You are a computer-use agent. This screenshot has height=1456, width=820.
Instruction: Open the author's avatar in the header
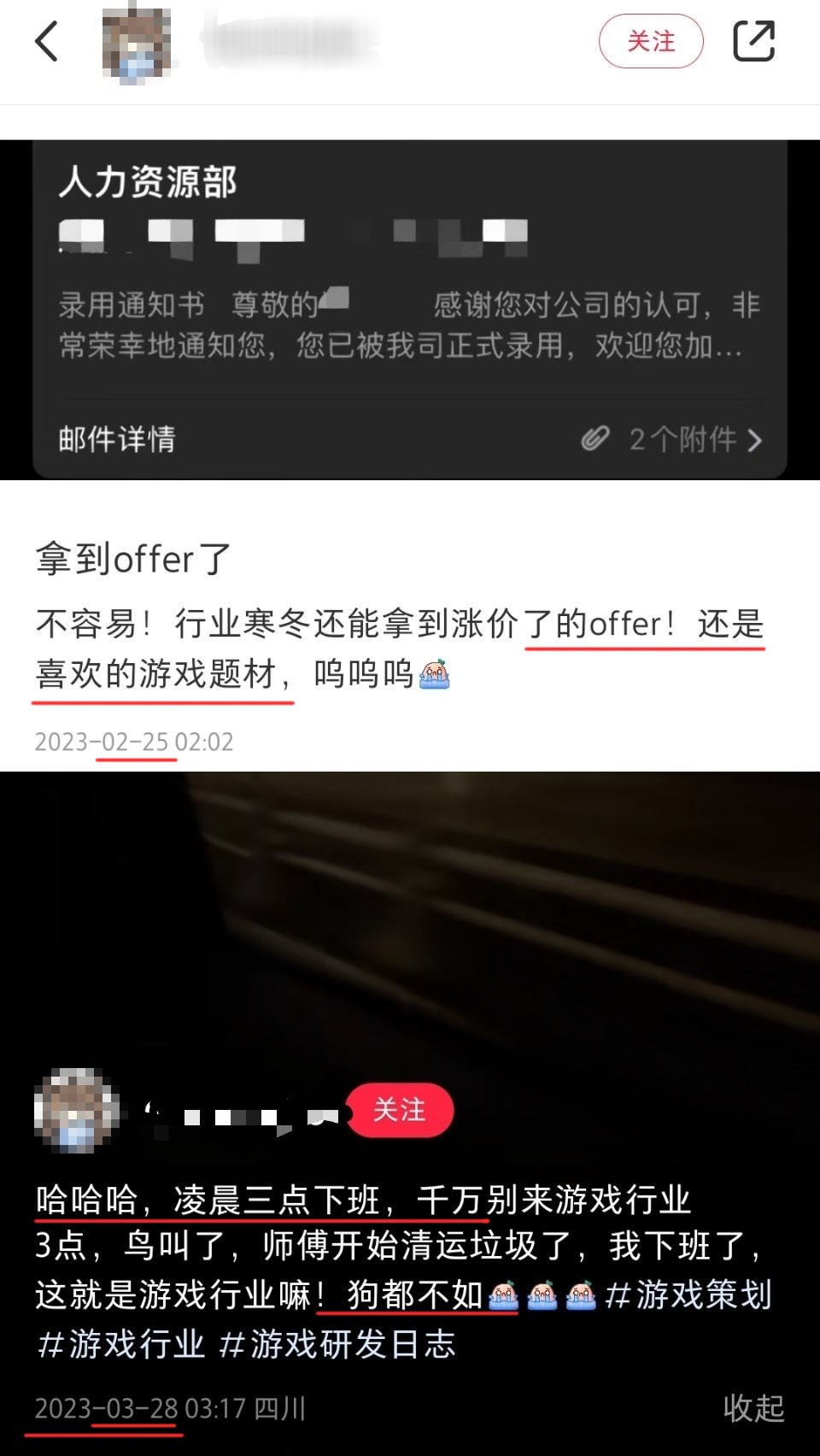point(137,43)
